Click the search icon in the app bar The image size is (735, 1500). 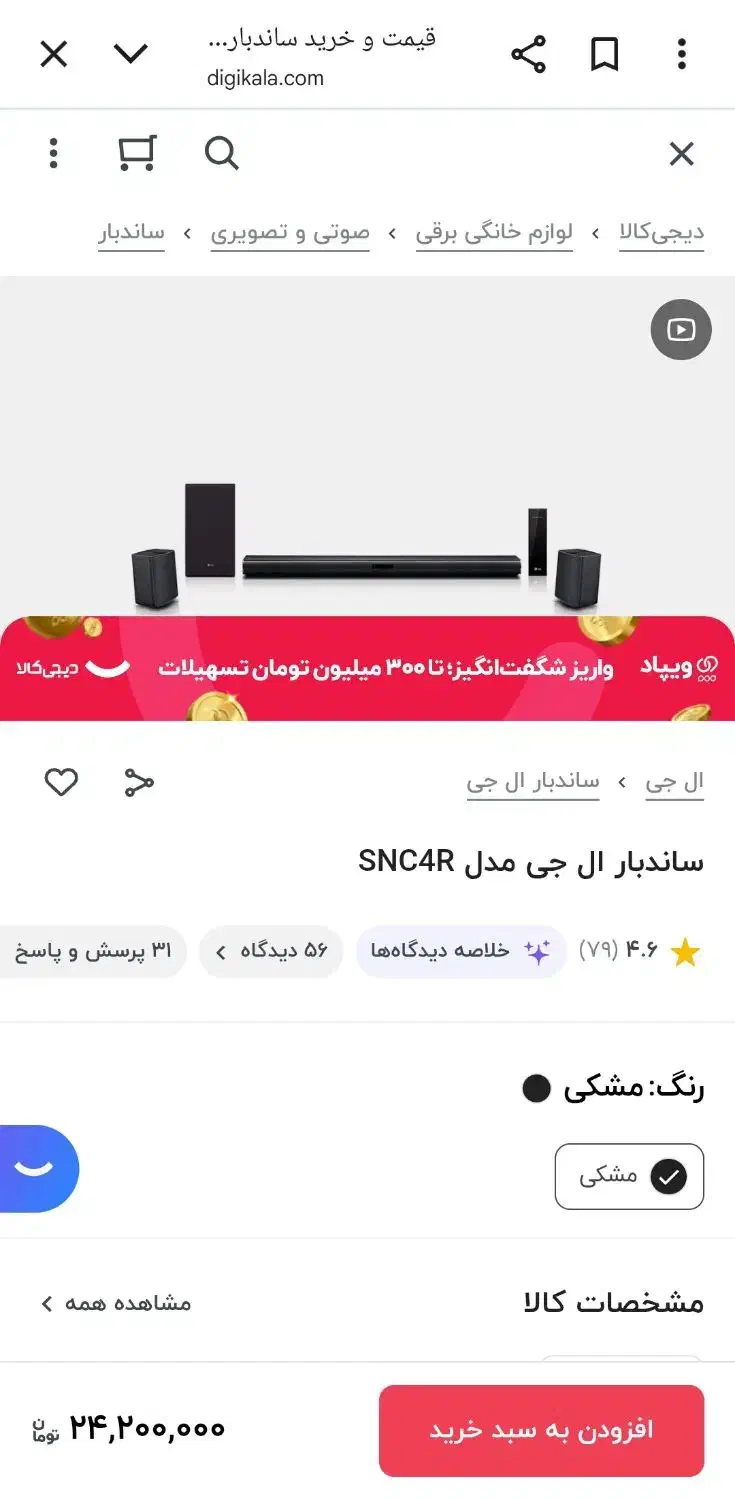click(222, 153)
